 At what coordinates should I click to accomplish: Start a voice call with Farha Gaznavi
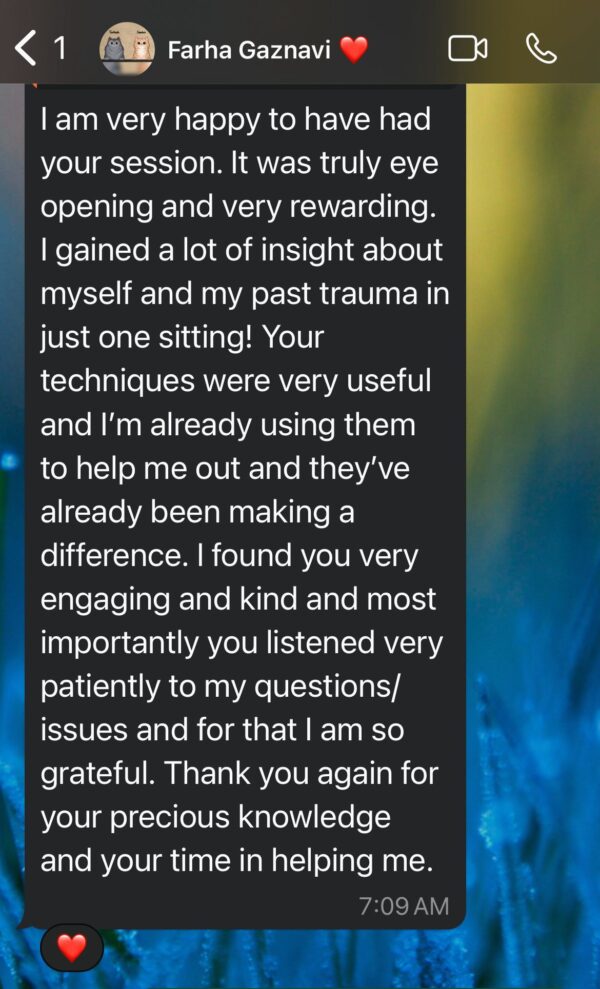pyautogui.click(x=541, y=48)
